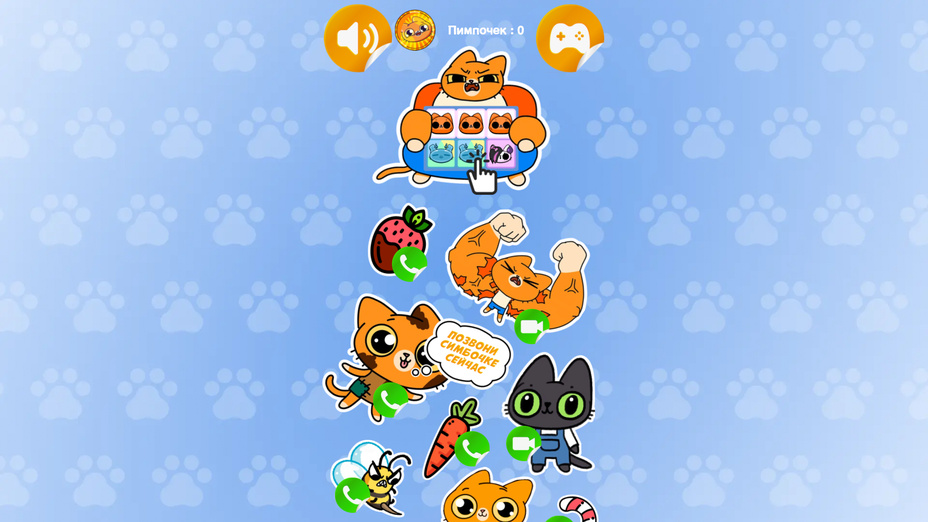The image size is (928, 522).
Task: Call the strawberry character
Action: [408, 264]
